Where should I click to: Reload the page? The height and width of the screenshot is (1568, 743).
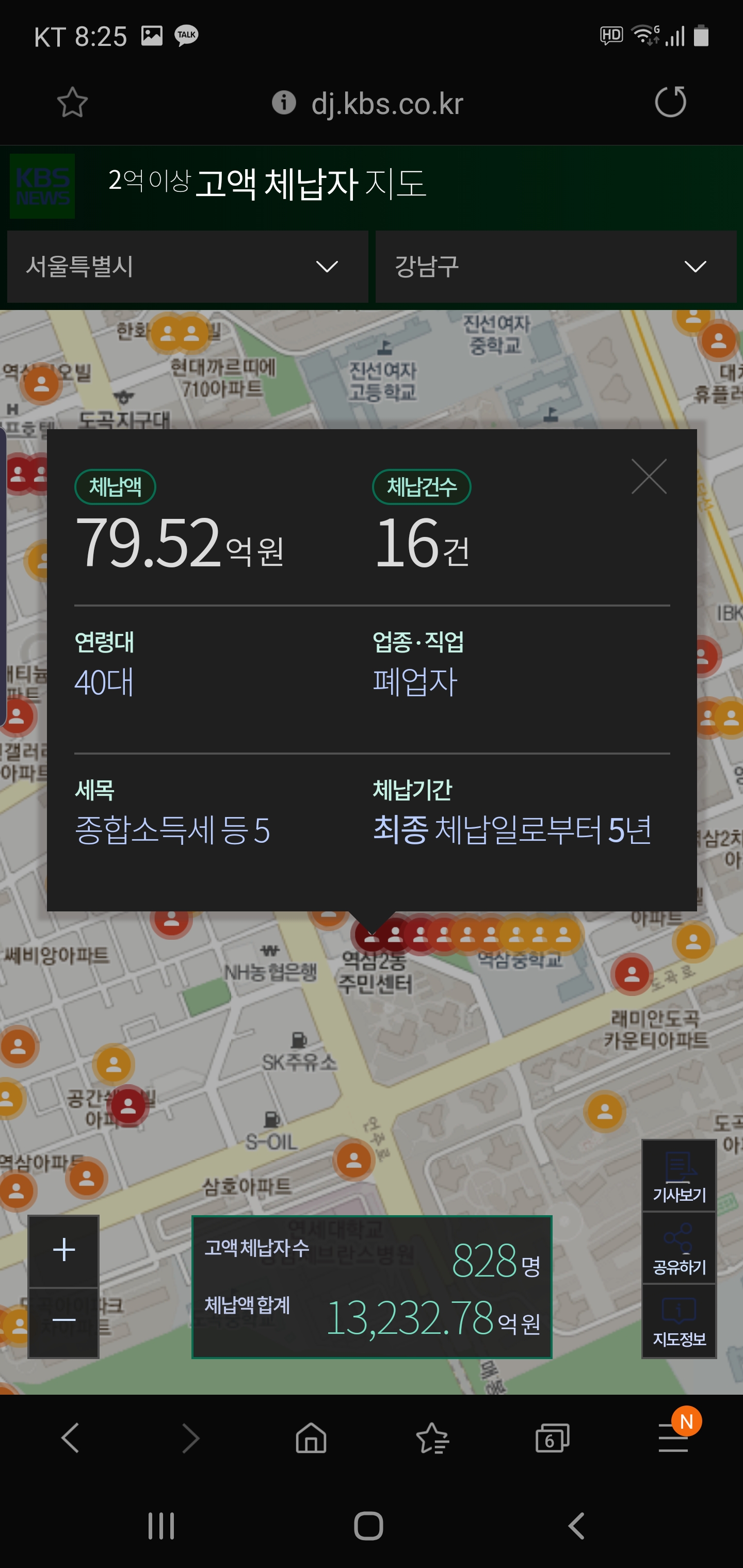[x=670, y=102]
